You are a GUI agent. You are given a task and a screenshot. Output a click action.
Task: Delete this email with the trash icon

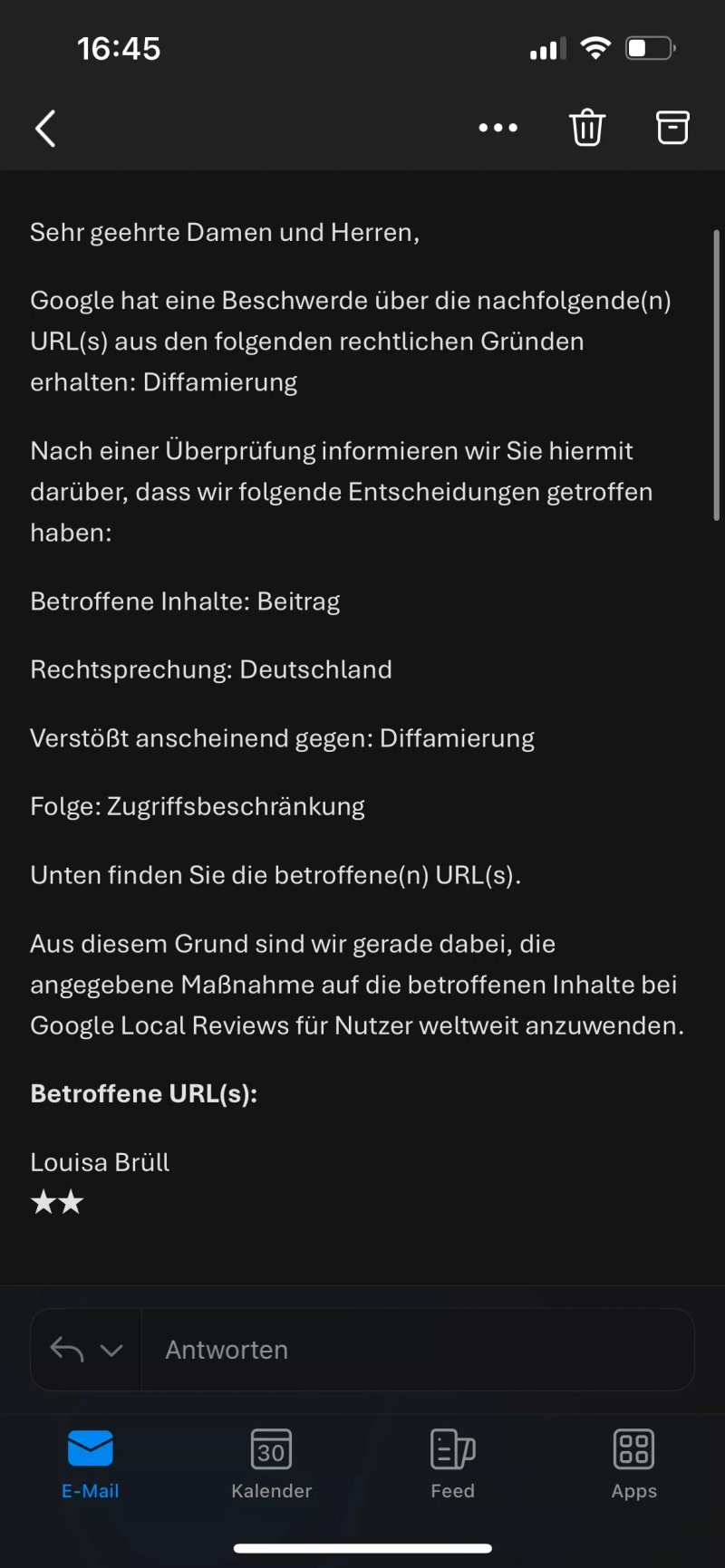(586, 128)
